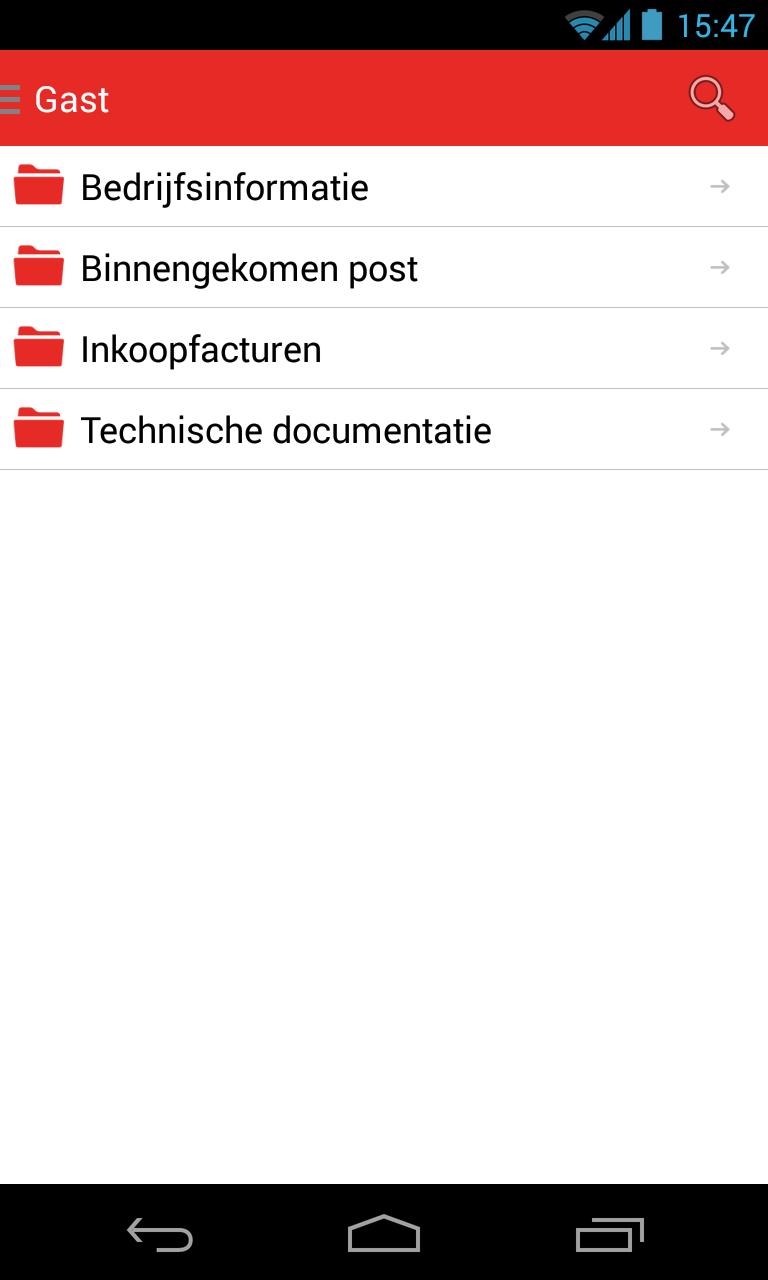Tap the Gast title in the header
768x1280 pixels.
pyautogui.click(x=72, y=99)
